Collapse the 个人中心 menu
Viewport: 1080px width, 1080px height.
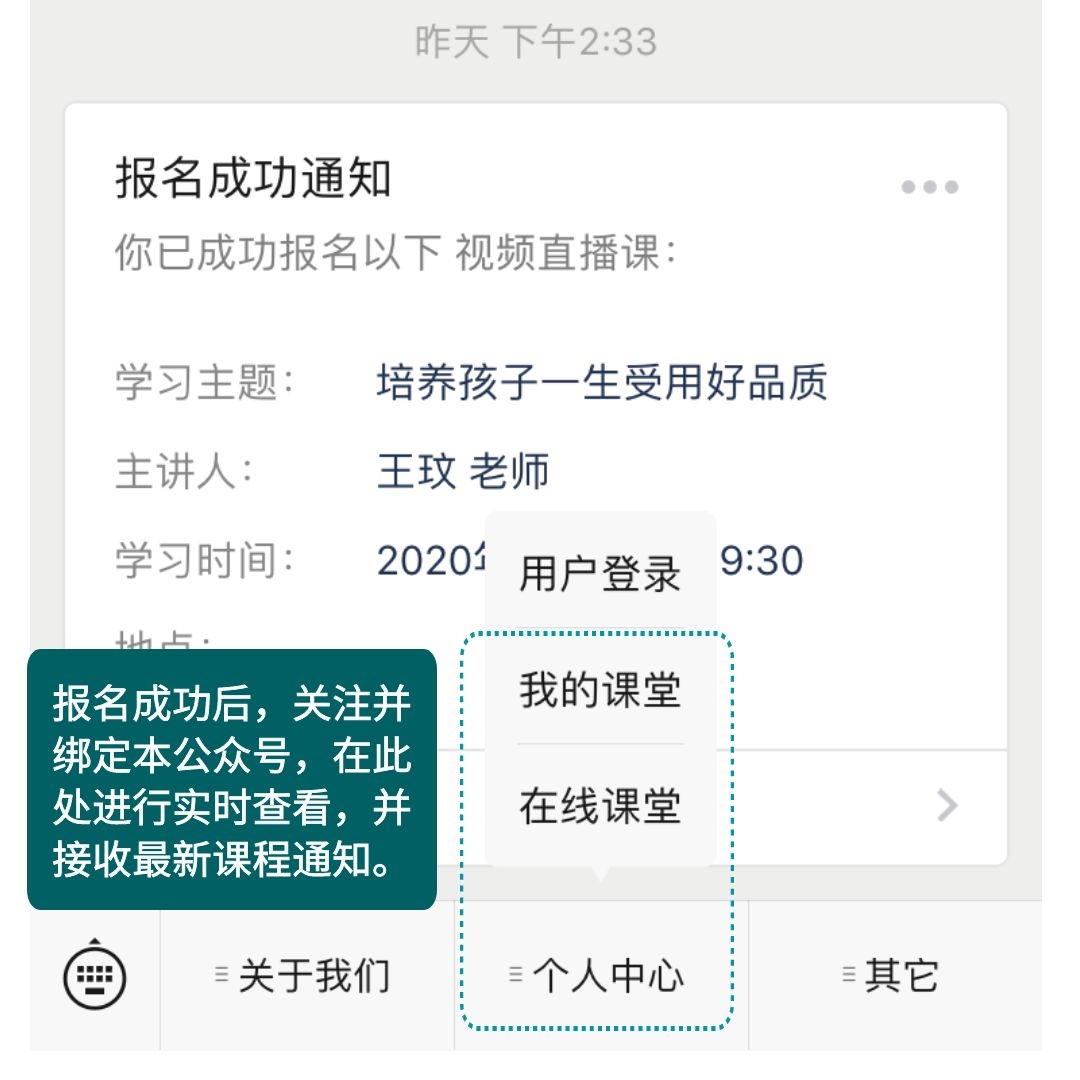click(600, 975)
